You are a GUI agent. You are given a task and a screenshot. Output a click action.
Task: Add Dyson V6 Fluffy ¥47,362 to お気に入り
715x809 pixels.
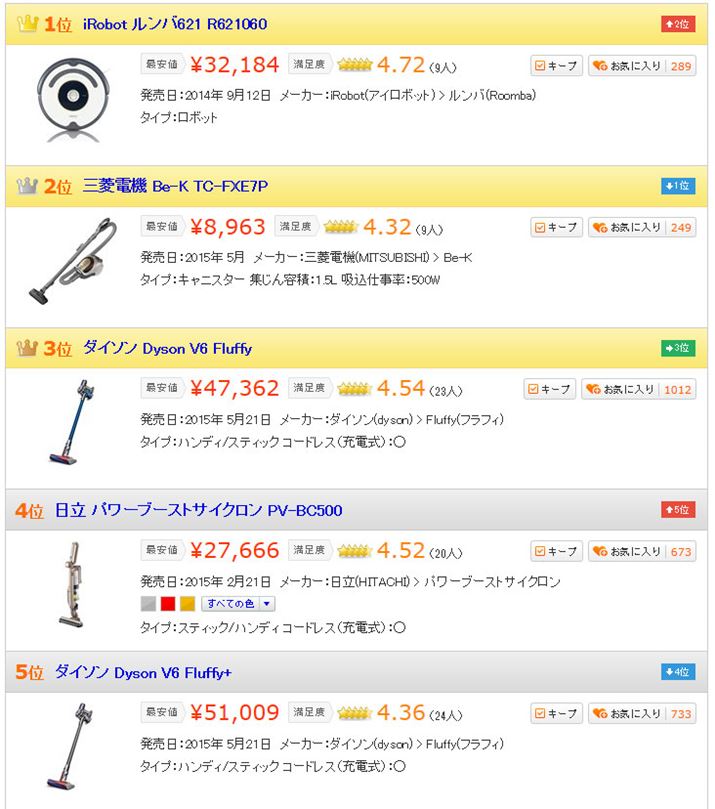pos(638,390)
